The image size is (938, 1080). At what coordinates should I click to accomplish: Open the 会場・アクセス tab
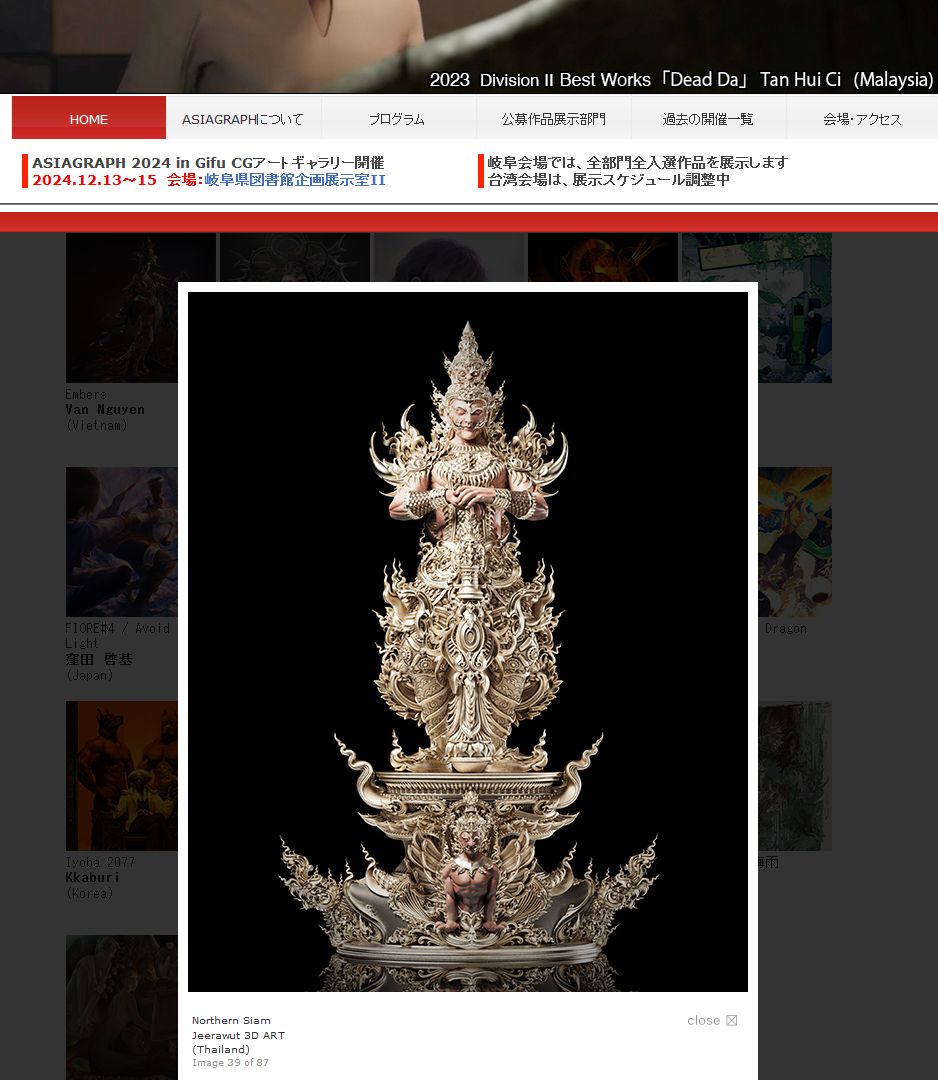click(x=862, y=119)
